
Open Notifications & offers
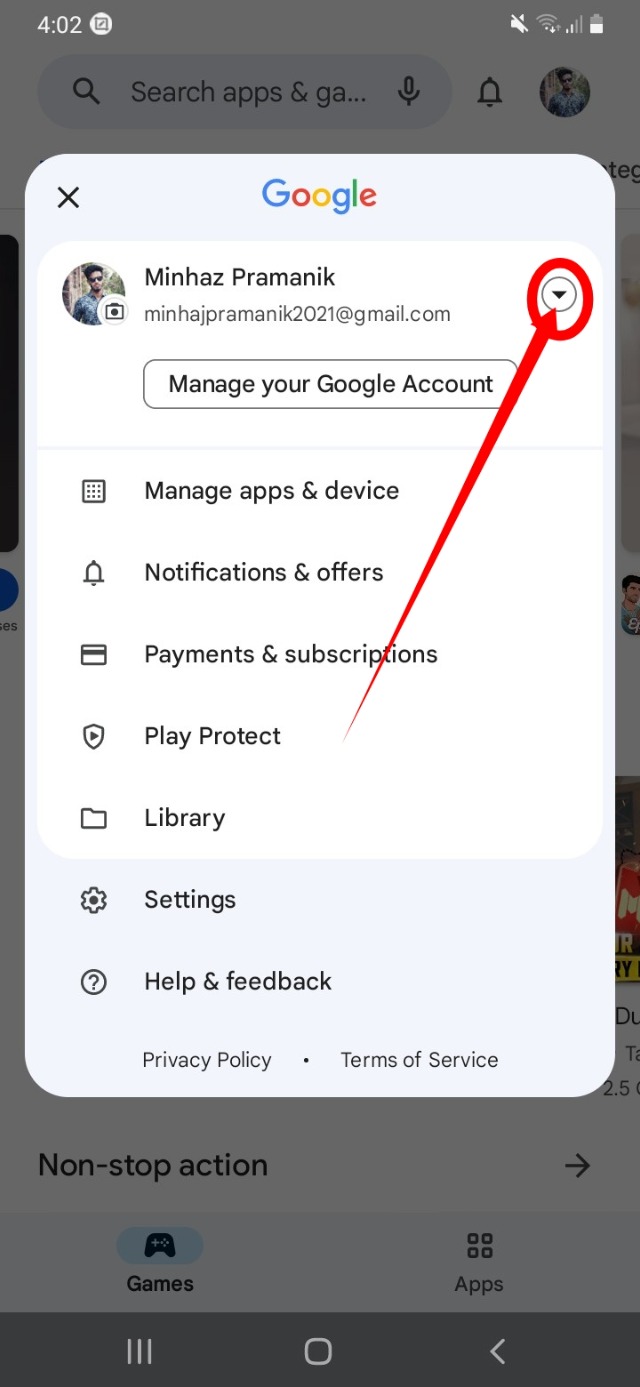point(263,573)
